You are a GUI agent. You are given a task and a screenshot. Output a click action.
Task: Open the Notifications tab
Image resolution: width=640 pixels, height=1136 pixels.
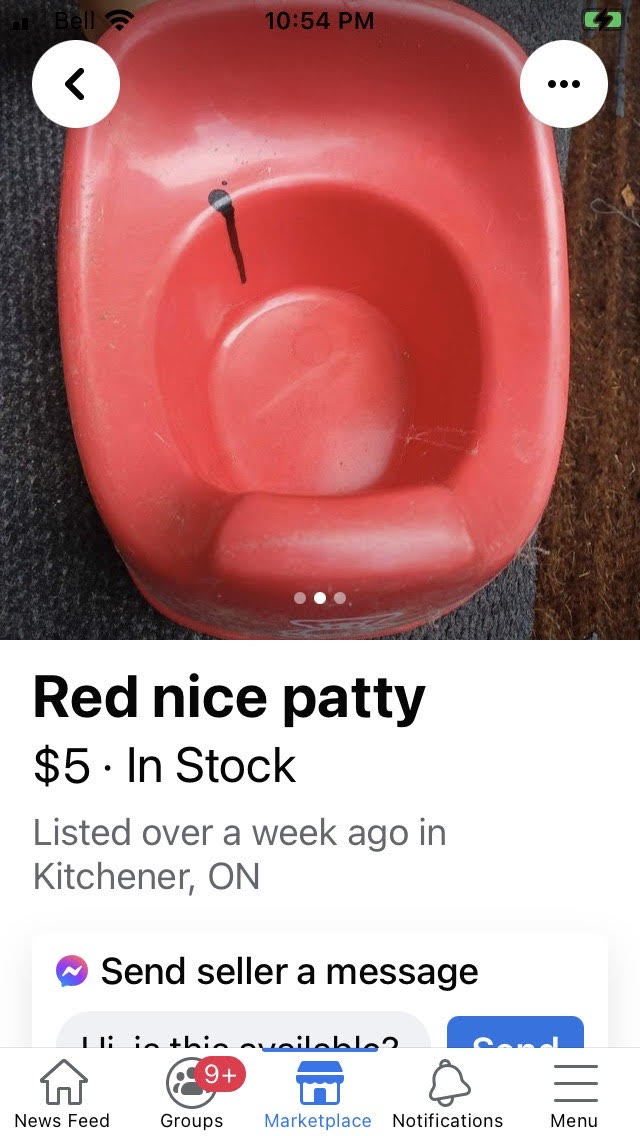(447, 1094)
